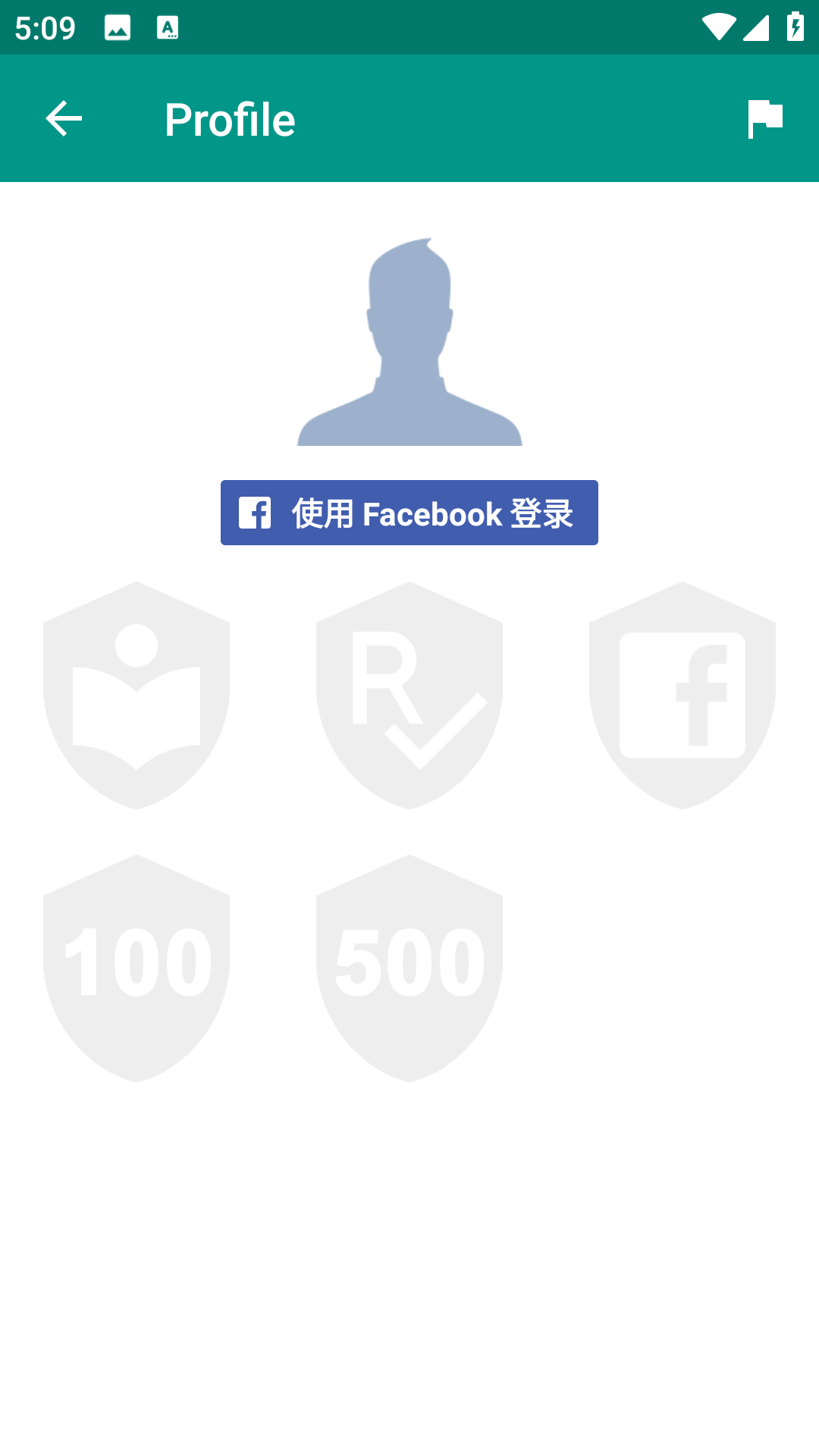
Task: Log in with the Facebook button
Action: pyautogui.click(x=409, y=513)
